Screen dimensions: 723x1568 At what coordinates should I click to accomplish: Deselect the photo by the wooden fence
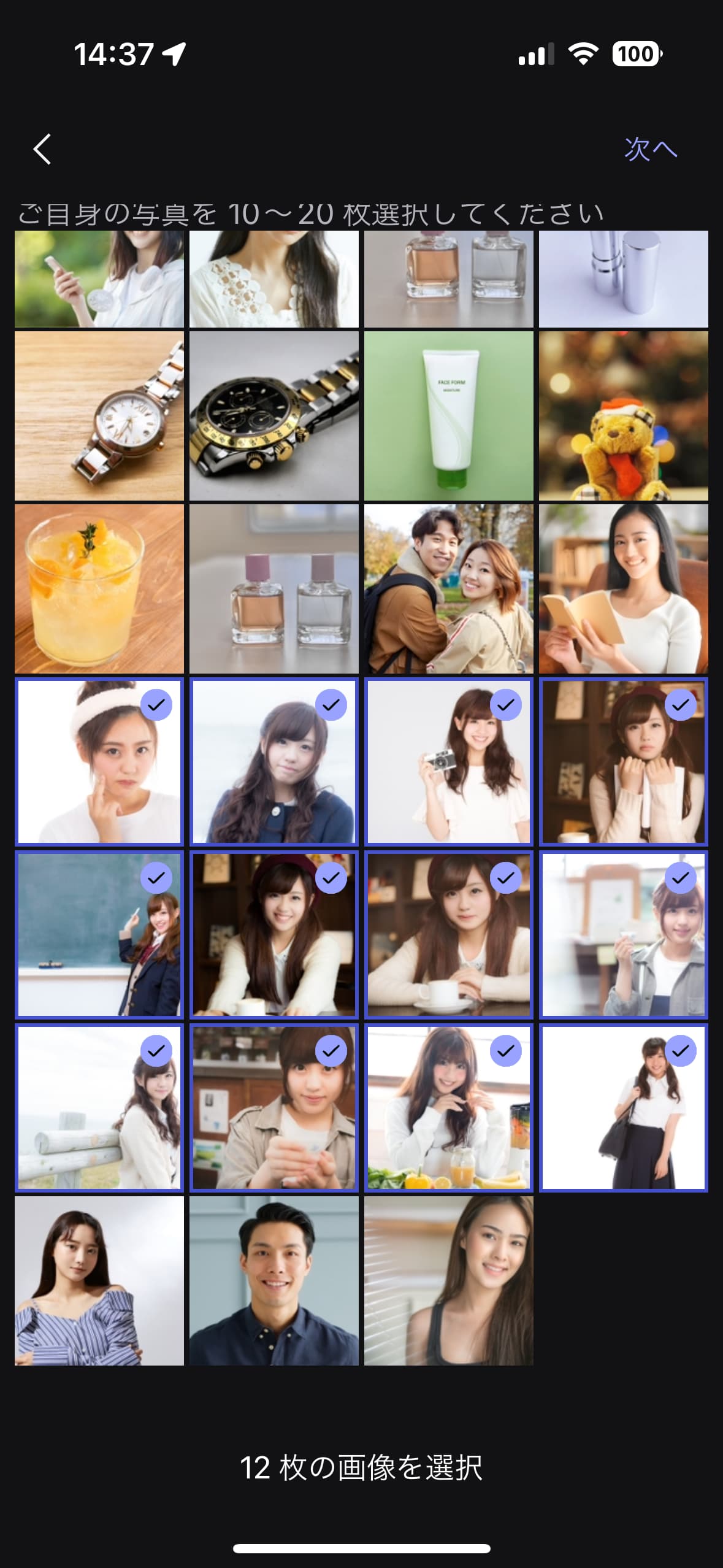99,1107
